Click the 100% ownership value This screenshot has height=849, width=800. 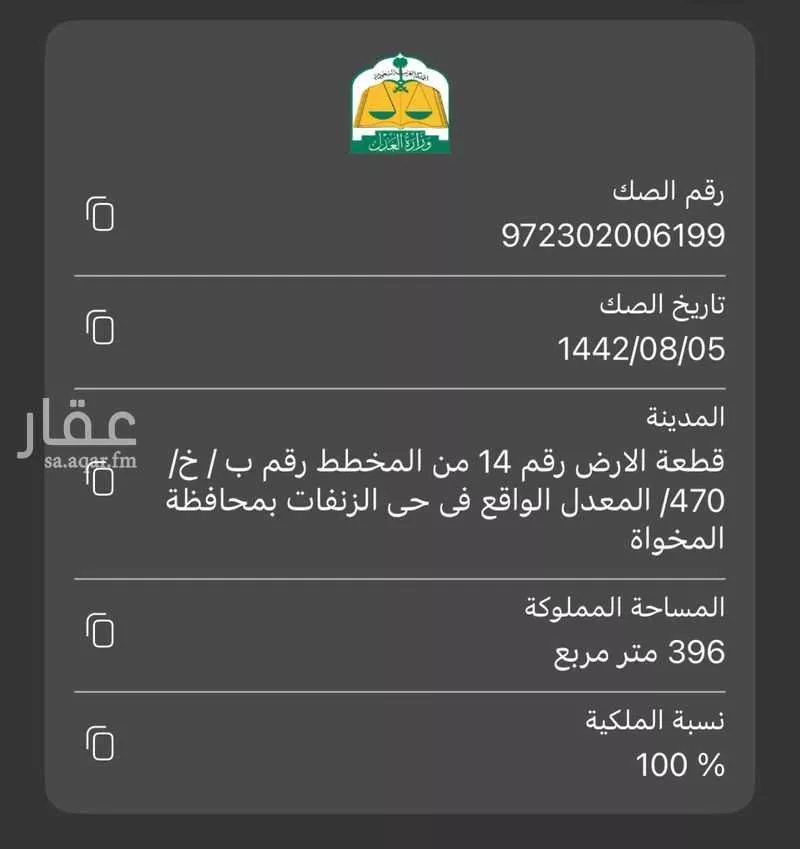tap(675, 767)
